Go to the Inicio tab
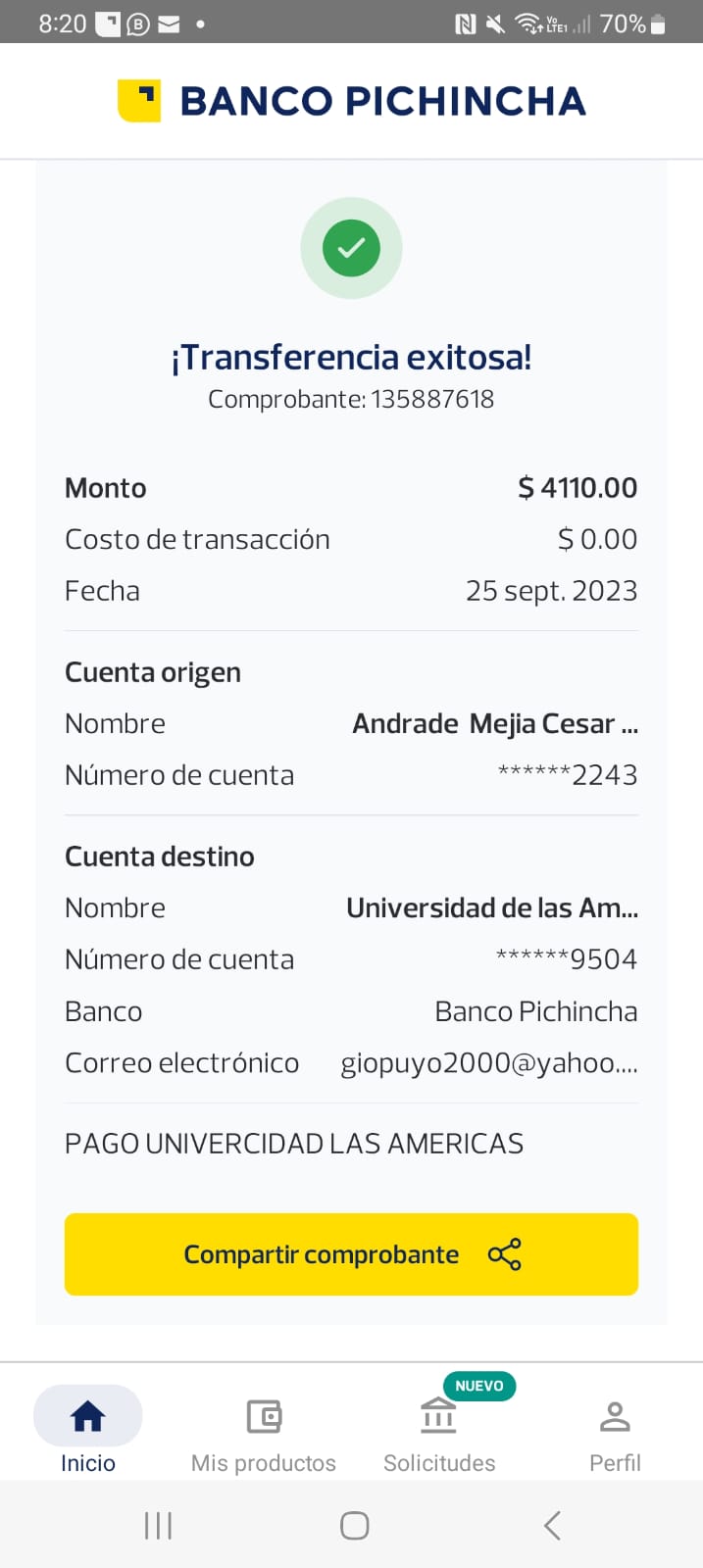This screenshot has height=1568, width=703. [88, 1430]
